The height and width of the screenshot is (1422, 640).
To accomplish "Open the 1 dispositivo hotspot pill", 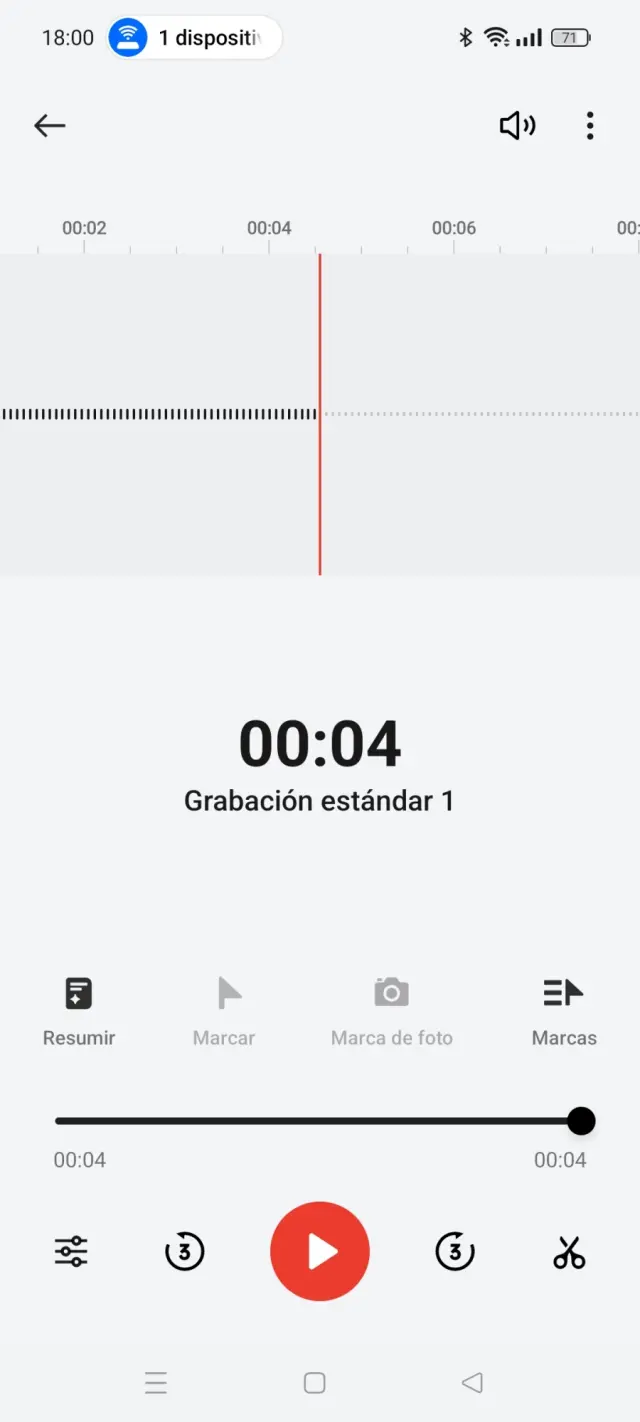I will (x=195, y=38).
